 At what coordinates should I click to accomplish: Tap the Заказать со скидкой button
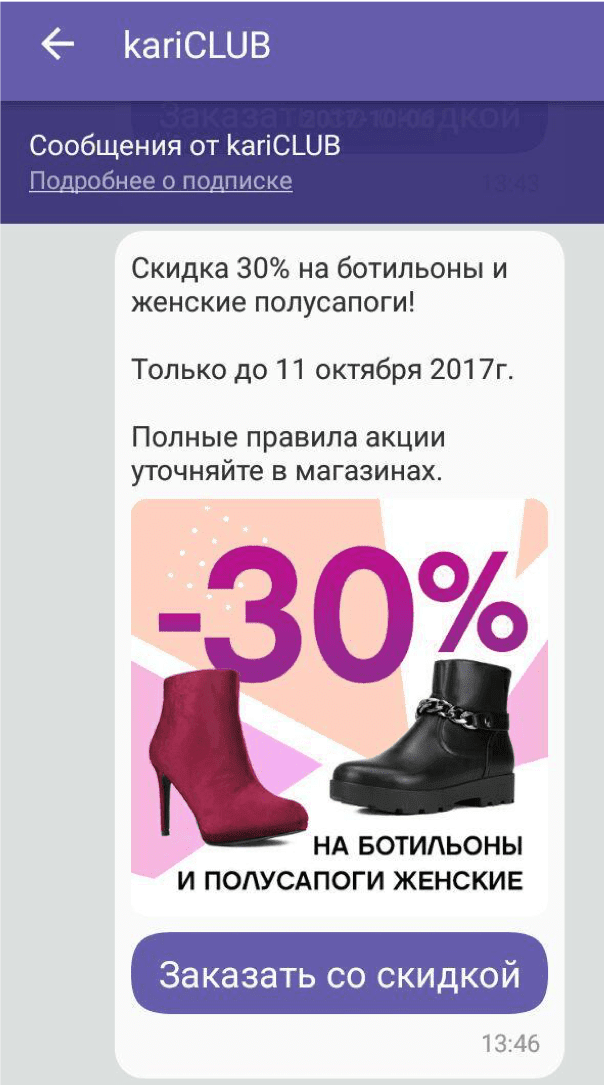point(339,974)
